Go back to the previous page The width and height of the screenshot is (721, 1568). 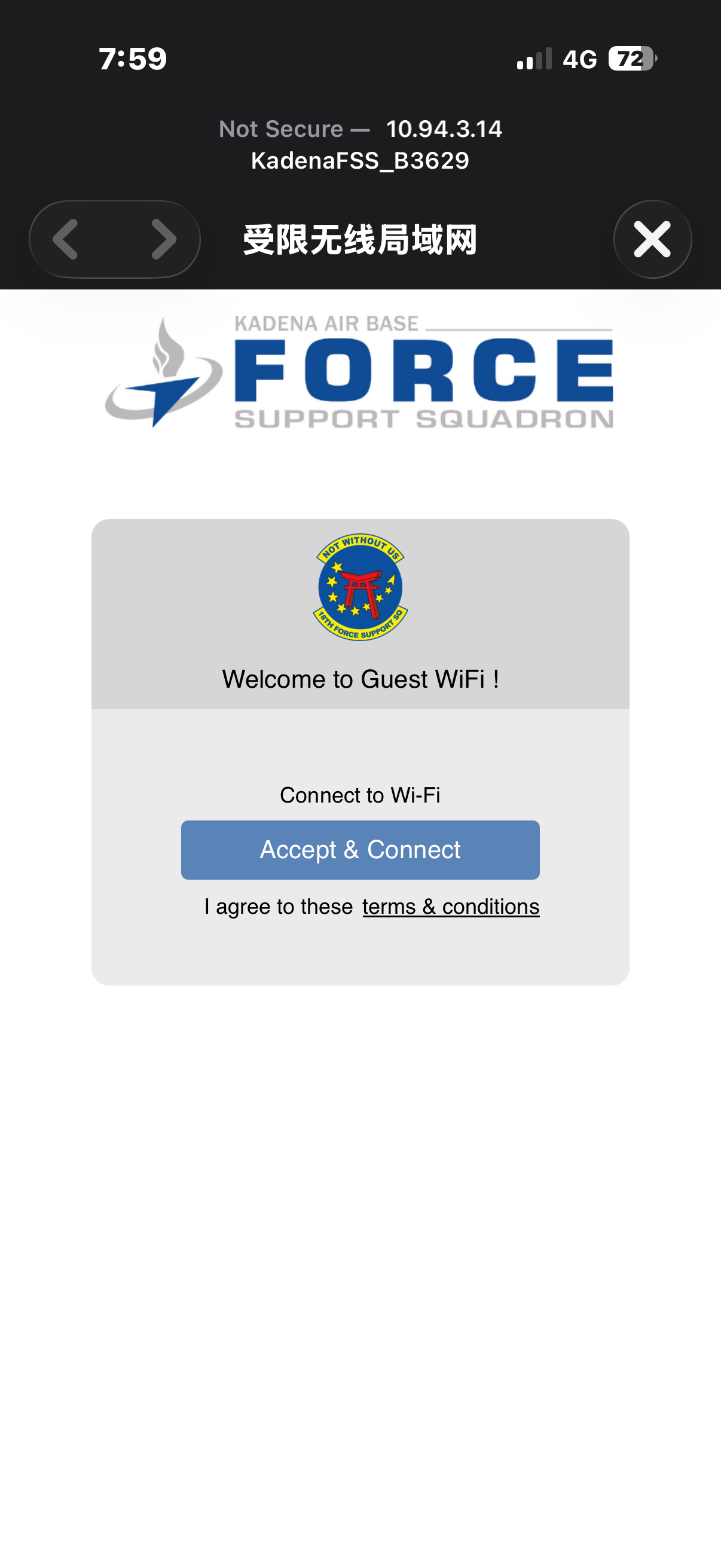66,239
